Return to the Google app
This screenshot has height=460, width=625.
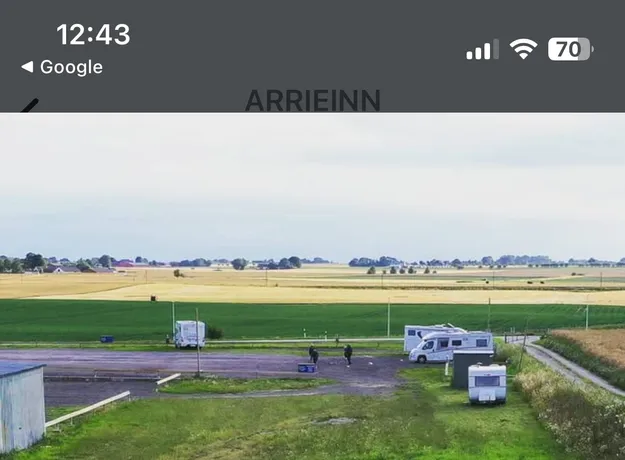coord(62,67)
